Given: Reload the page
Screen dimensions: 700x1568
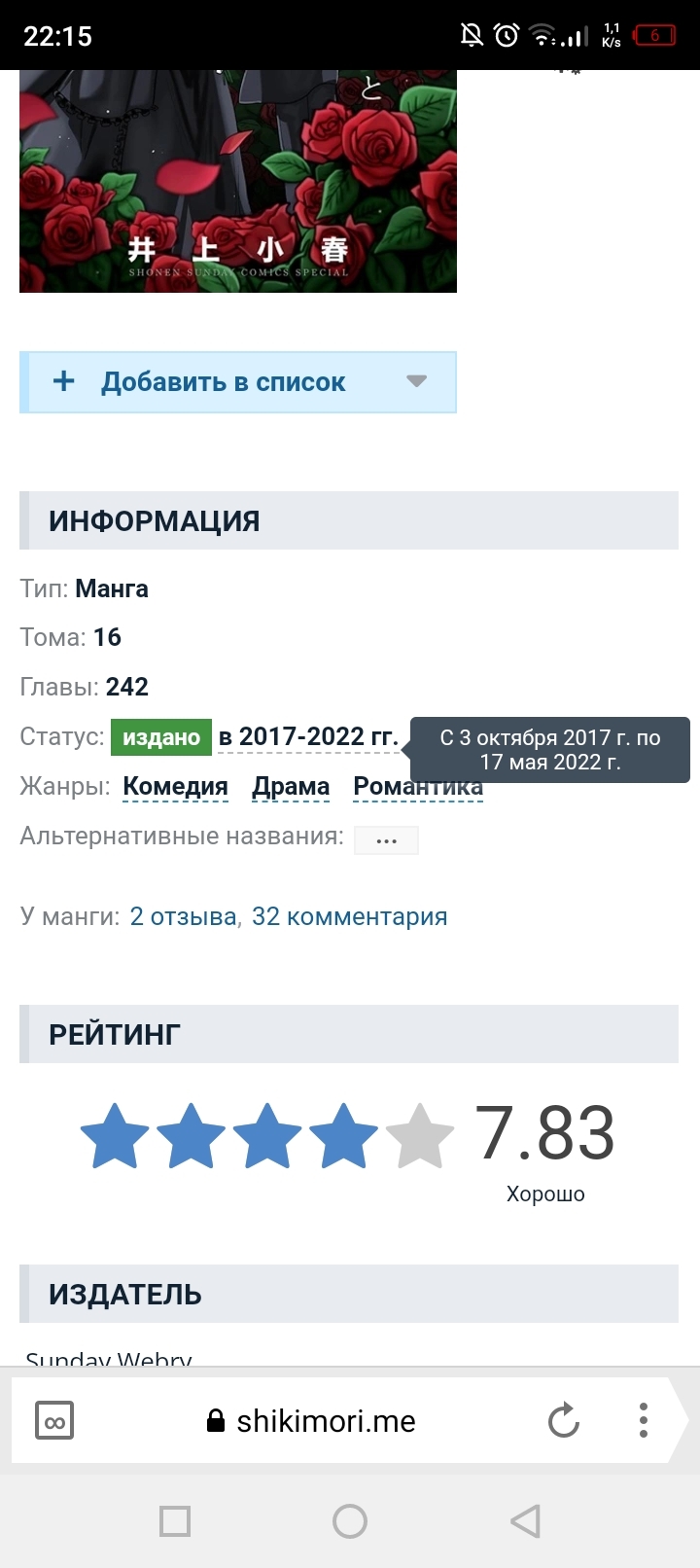Looking at the screenshot, I should pos(564,1421).
